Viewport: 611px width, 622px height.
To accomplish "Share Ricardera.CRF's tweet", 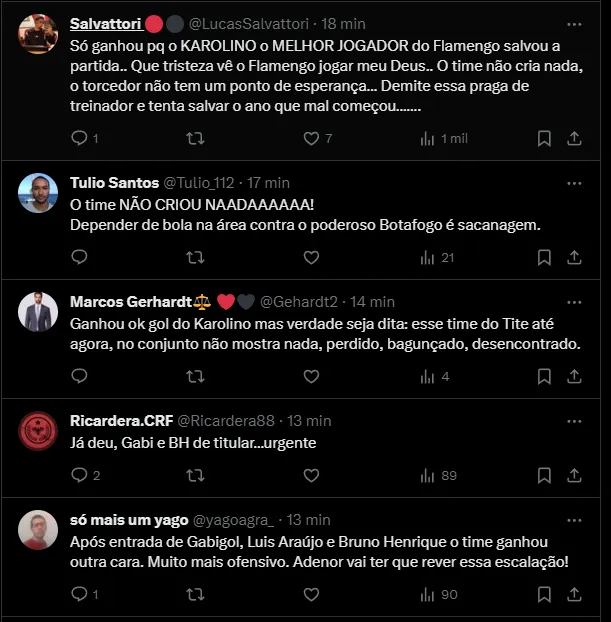I will (574, 475).
